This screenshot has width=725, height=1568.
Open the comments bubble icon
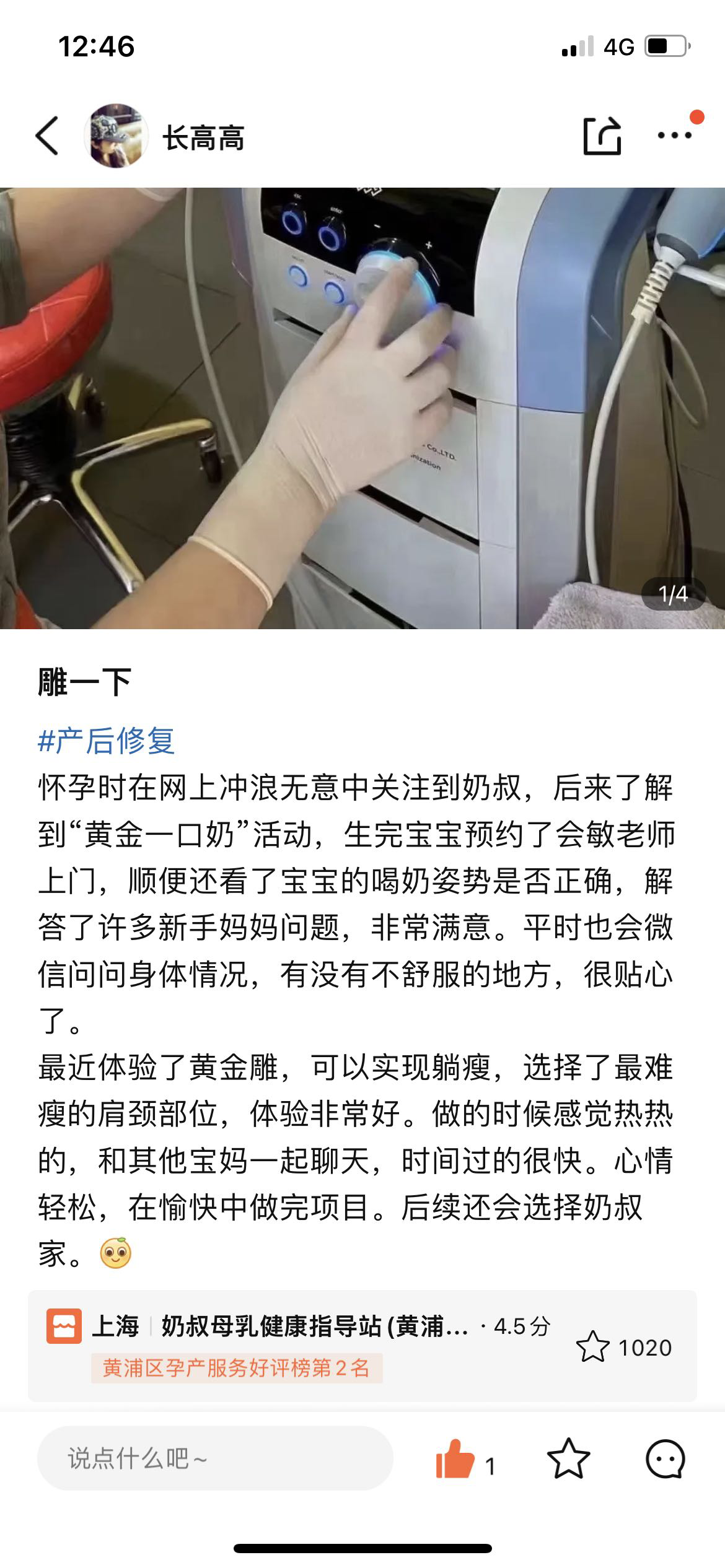click(x=665, y=1459)
